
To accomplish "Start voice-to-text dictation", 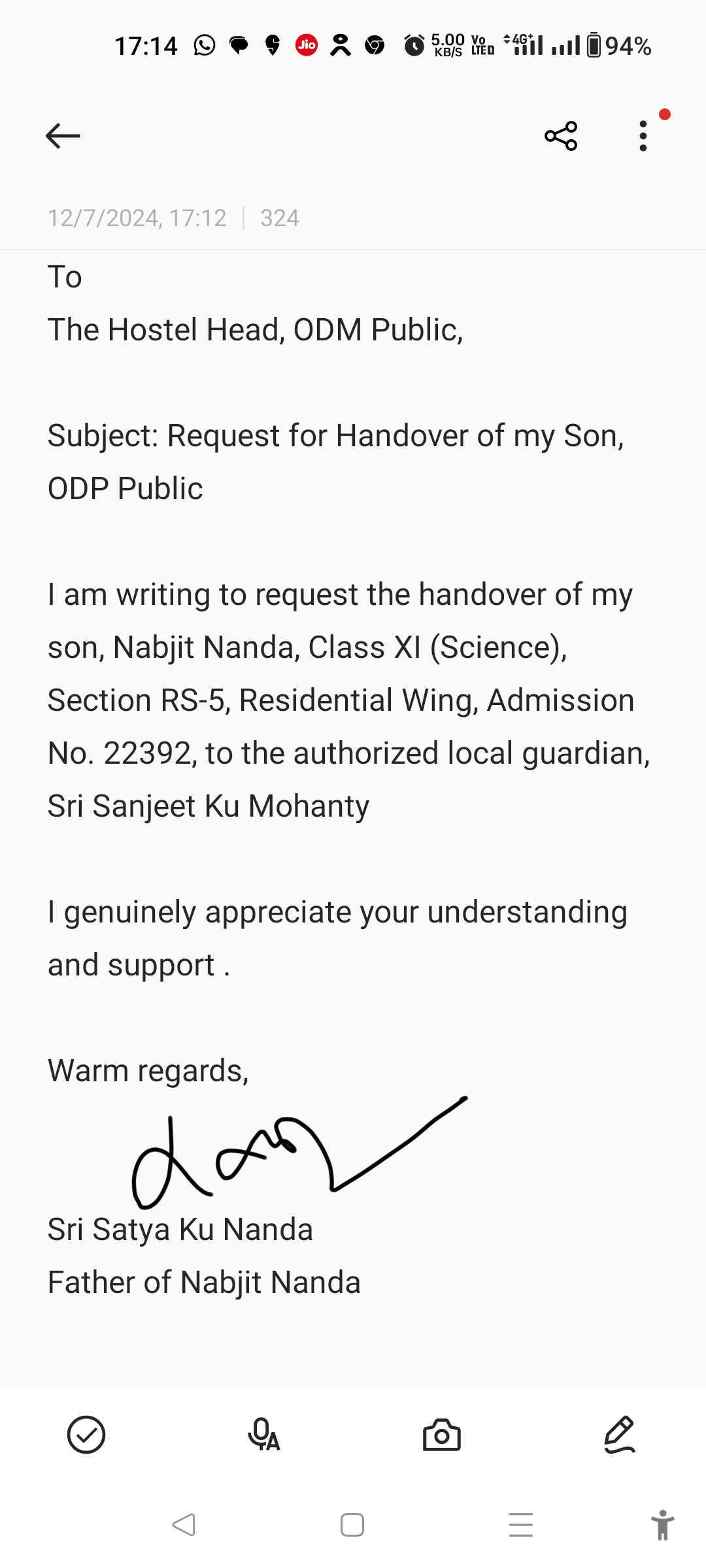I will [x=264, y=1435].
